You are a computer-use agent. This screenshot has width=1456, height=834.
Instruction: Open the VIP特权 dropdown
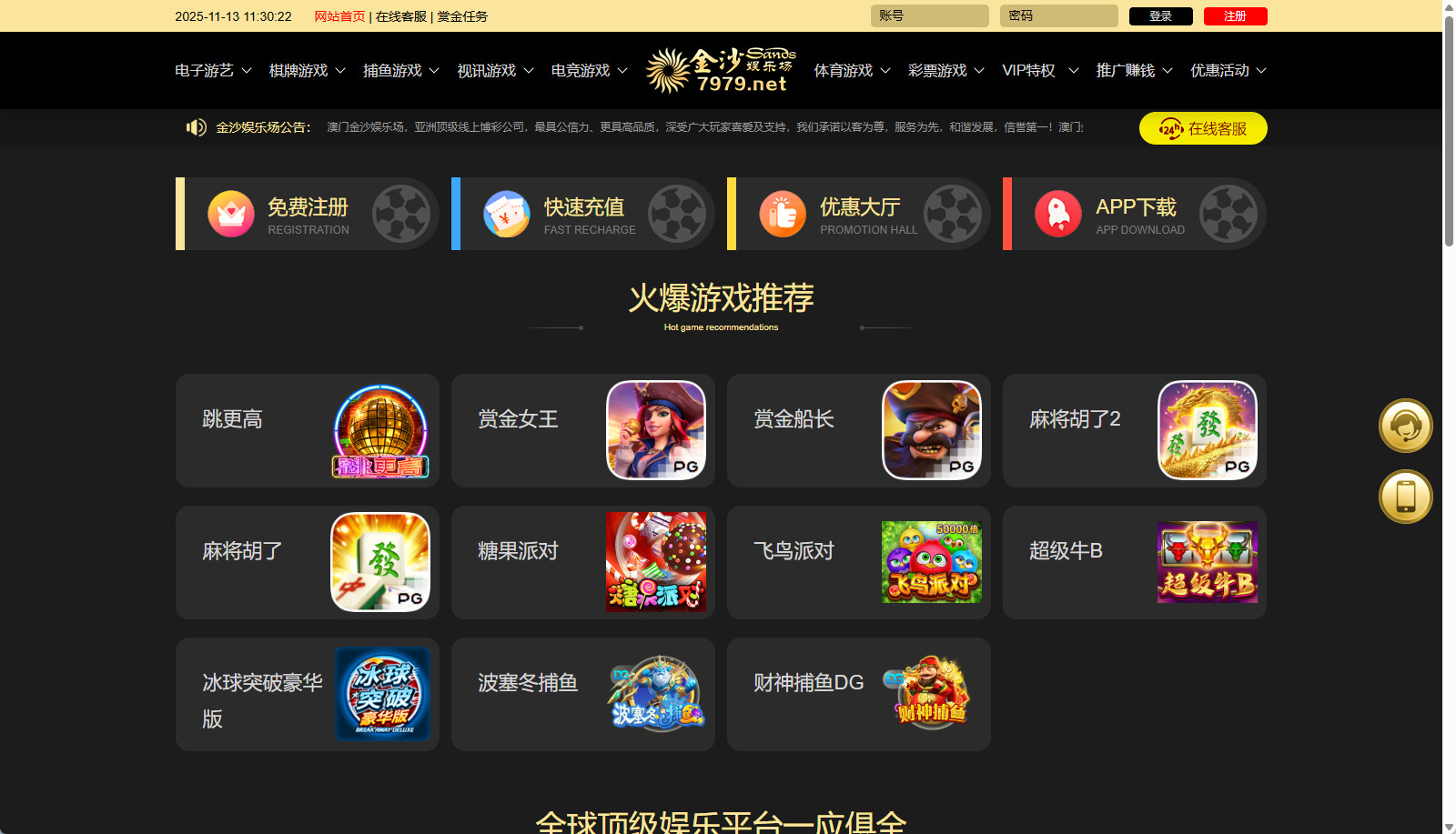click(x=1039, y=71)
